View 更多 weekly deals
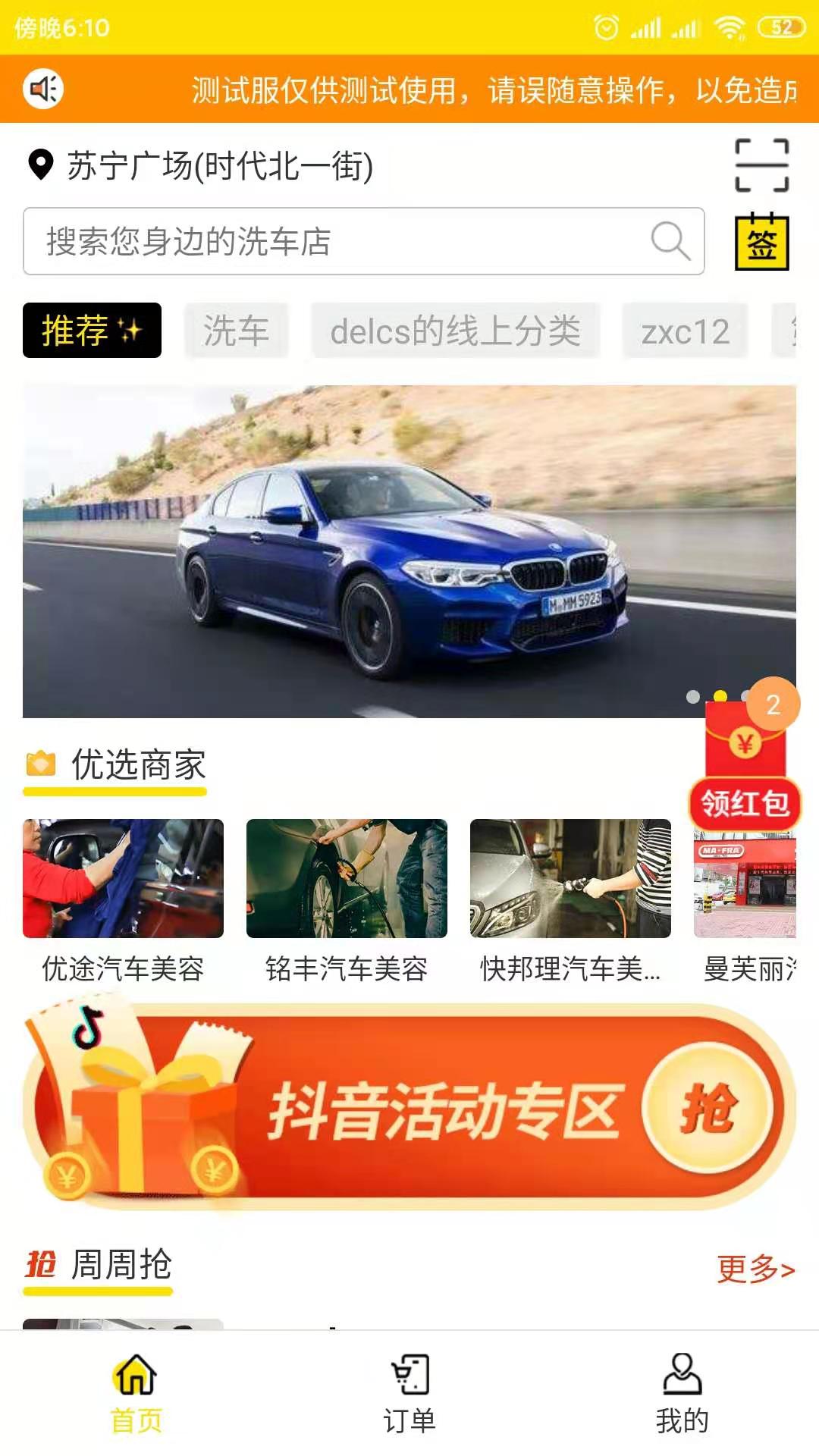Screen dimensions: 819x1456 pyautogui.click(x=755, y=1269)
